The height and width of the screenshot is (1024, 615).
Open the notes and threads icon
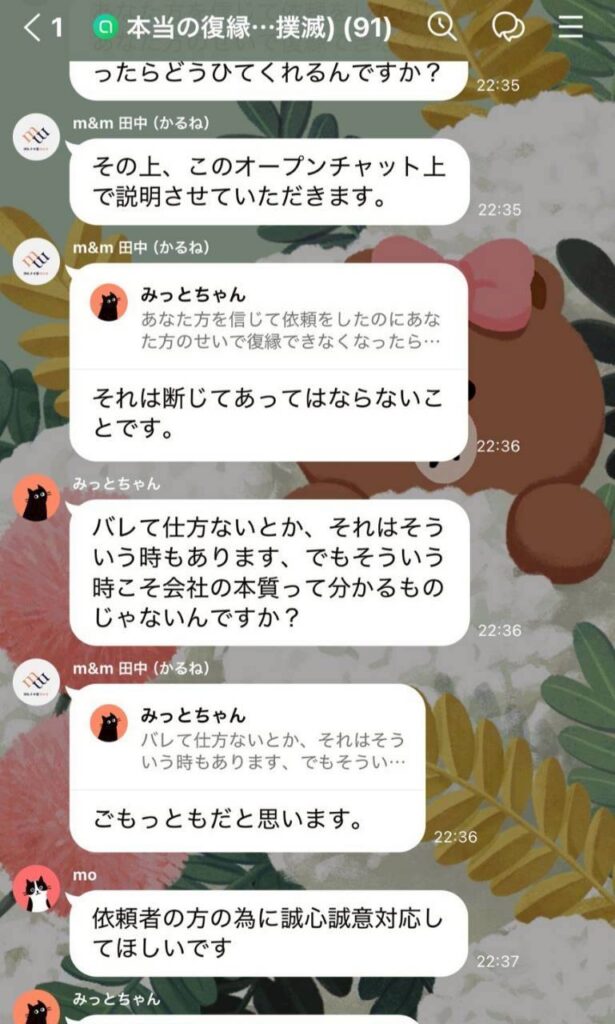tap(508, 27)
